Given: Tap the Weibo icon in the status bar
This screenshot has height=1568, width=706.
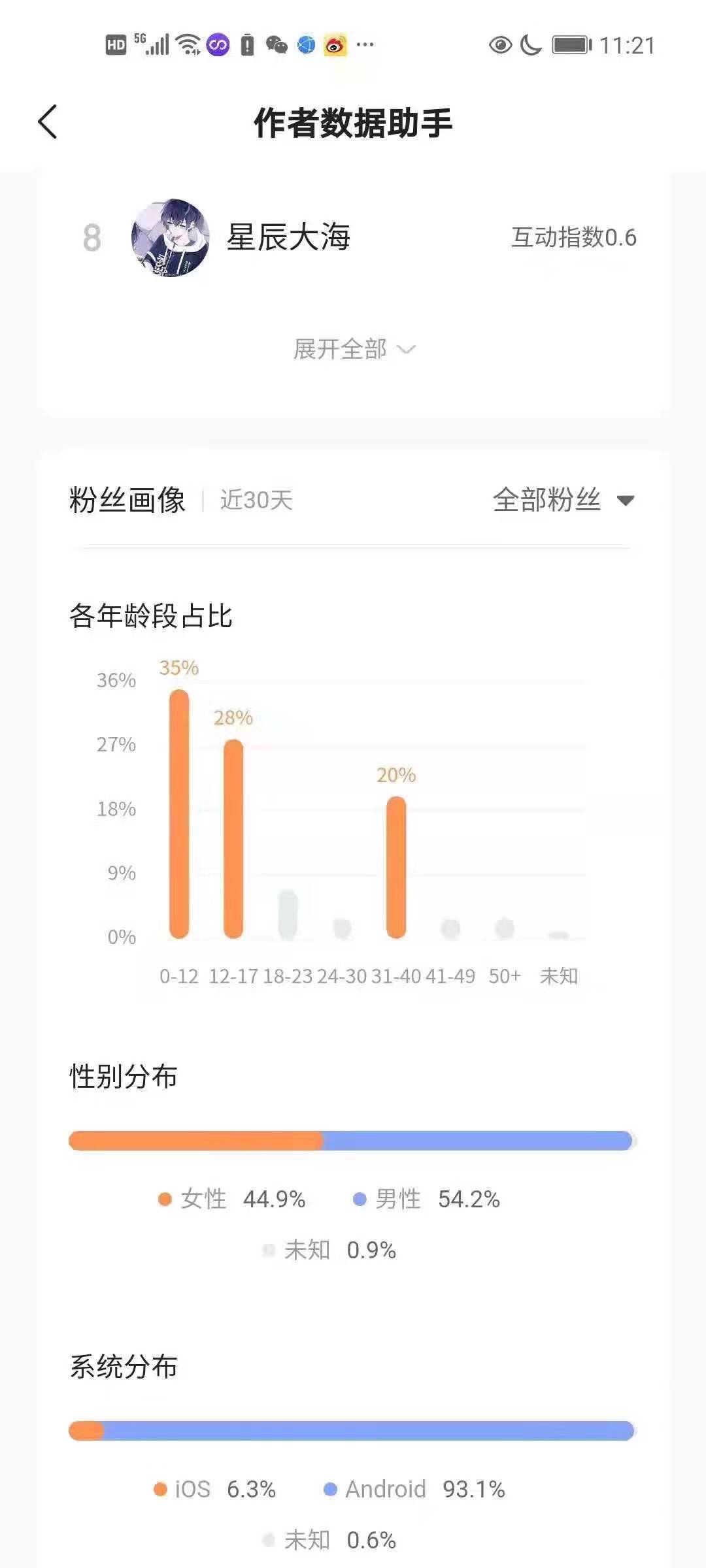Looking at the screenshot, I should pos(335,44).
